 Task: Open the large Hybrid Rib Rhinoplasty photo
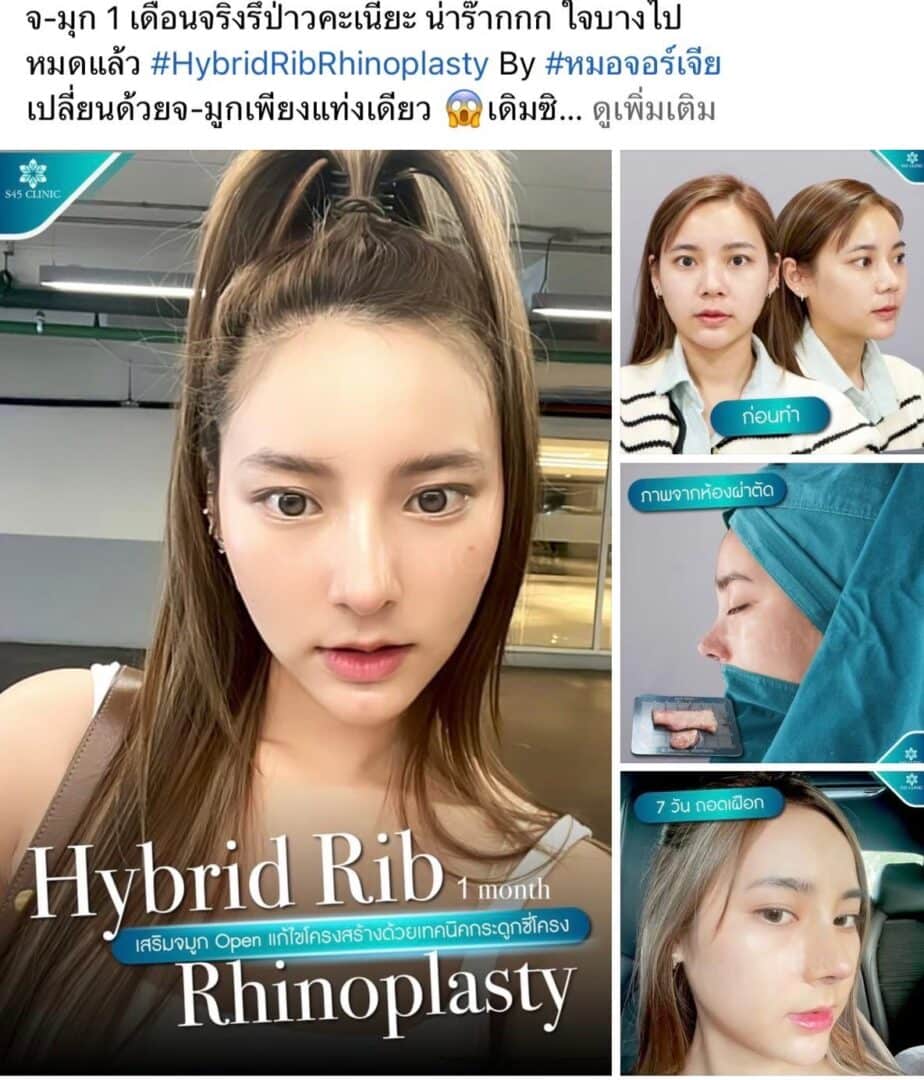point(305,612)
